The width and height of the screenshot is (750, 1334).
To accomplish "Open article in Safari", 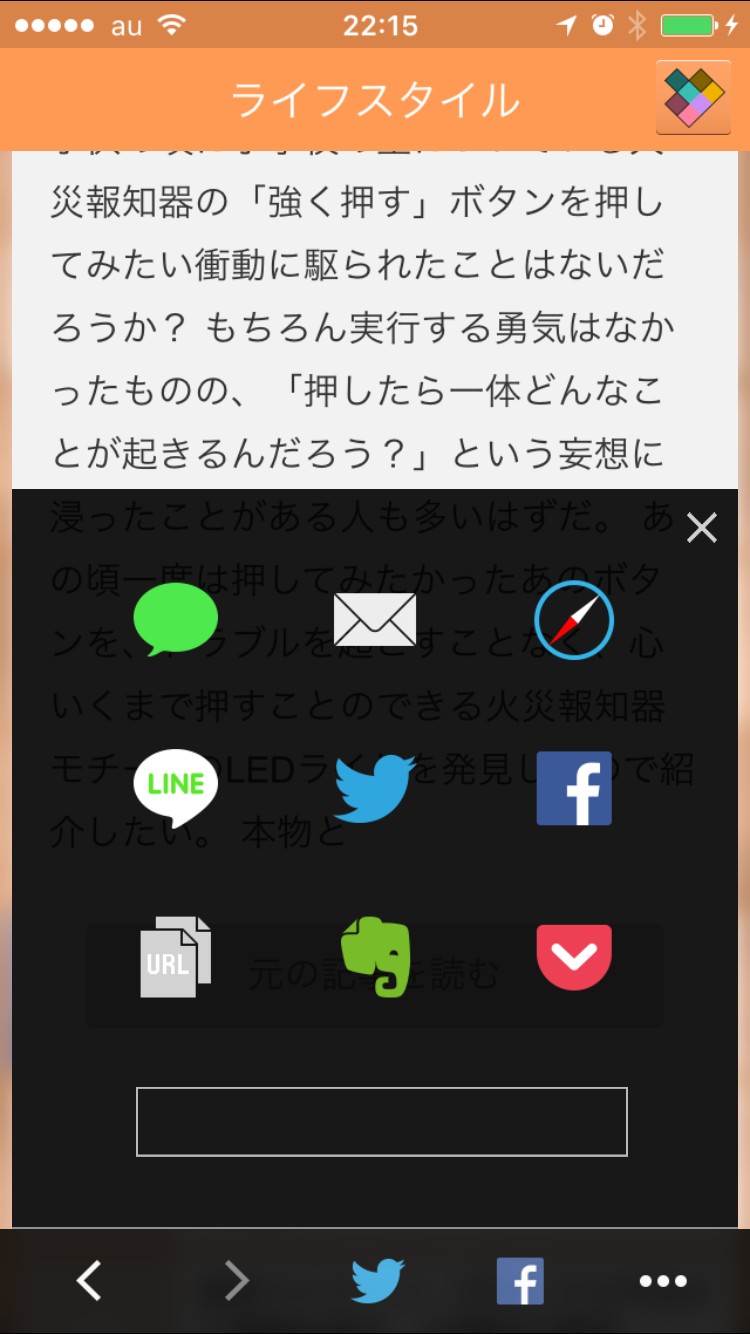I will click(574, 620).
